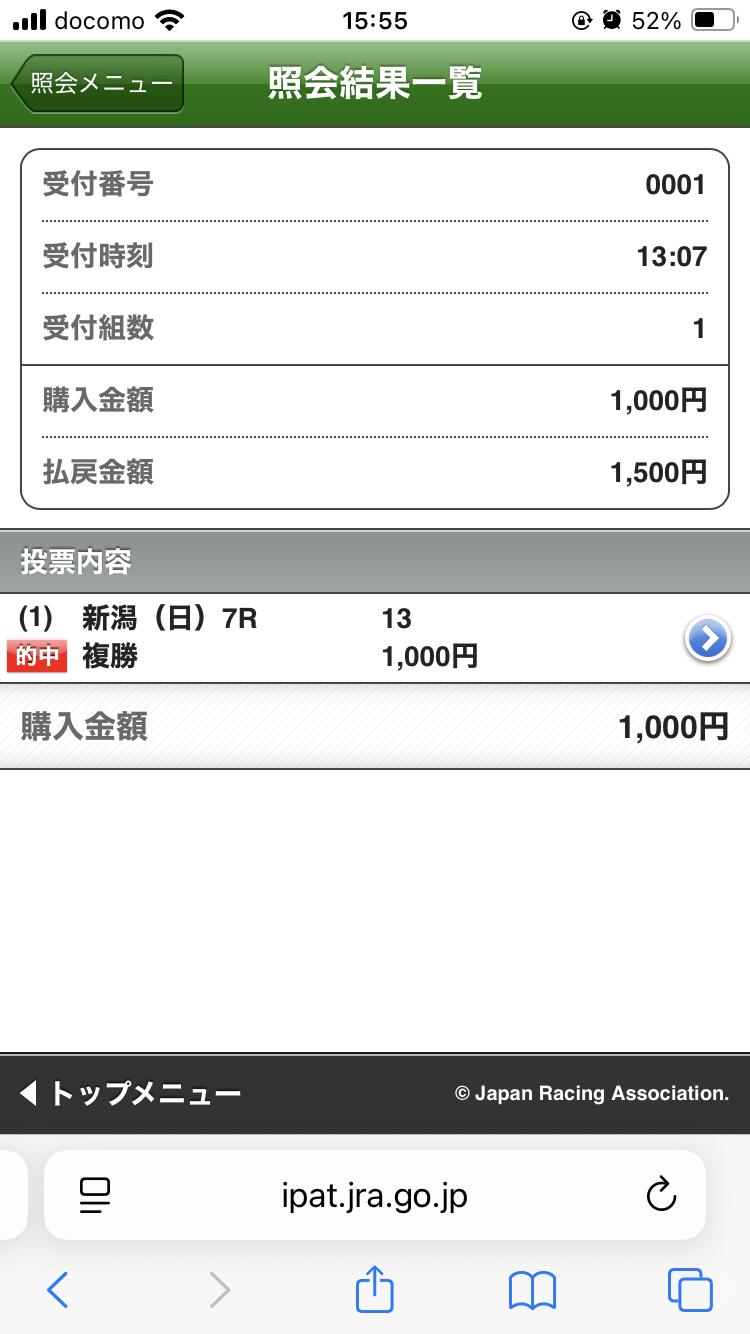Return to トップメニュー

130,1093
